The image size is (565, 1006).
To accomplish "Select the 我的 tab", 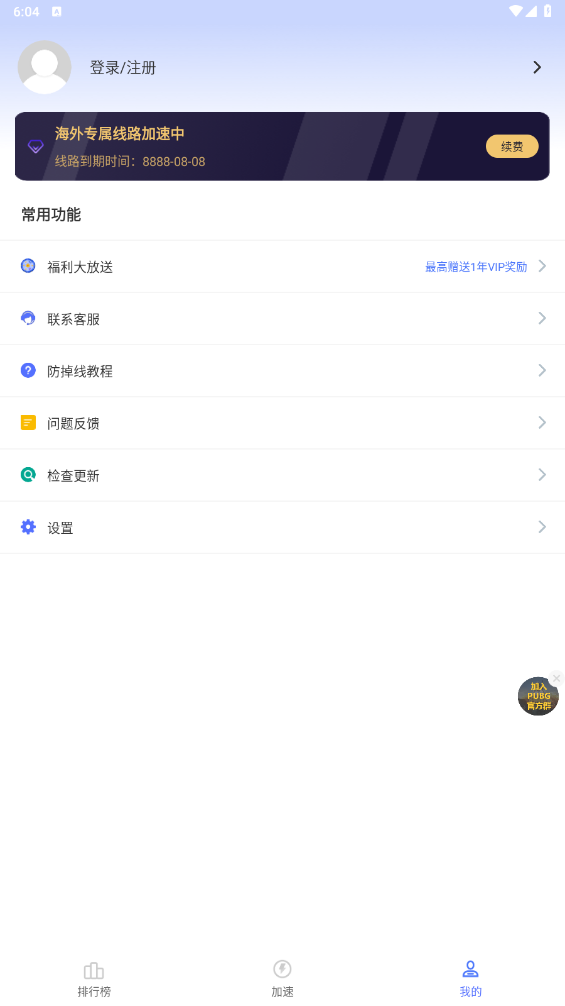I will 470,979.
